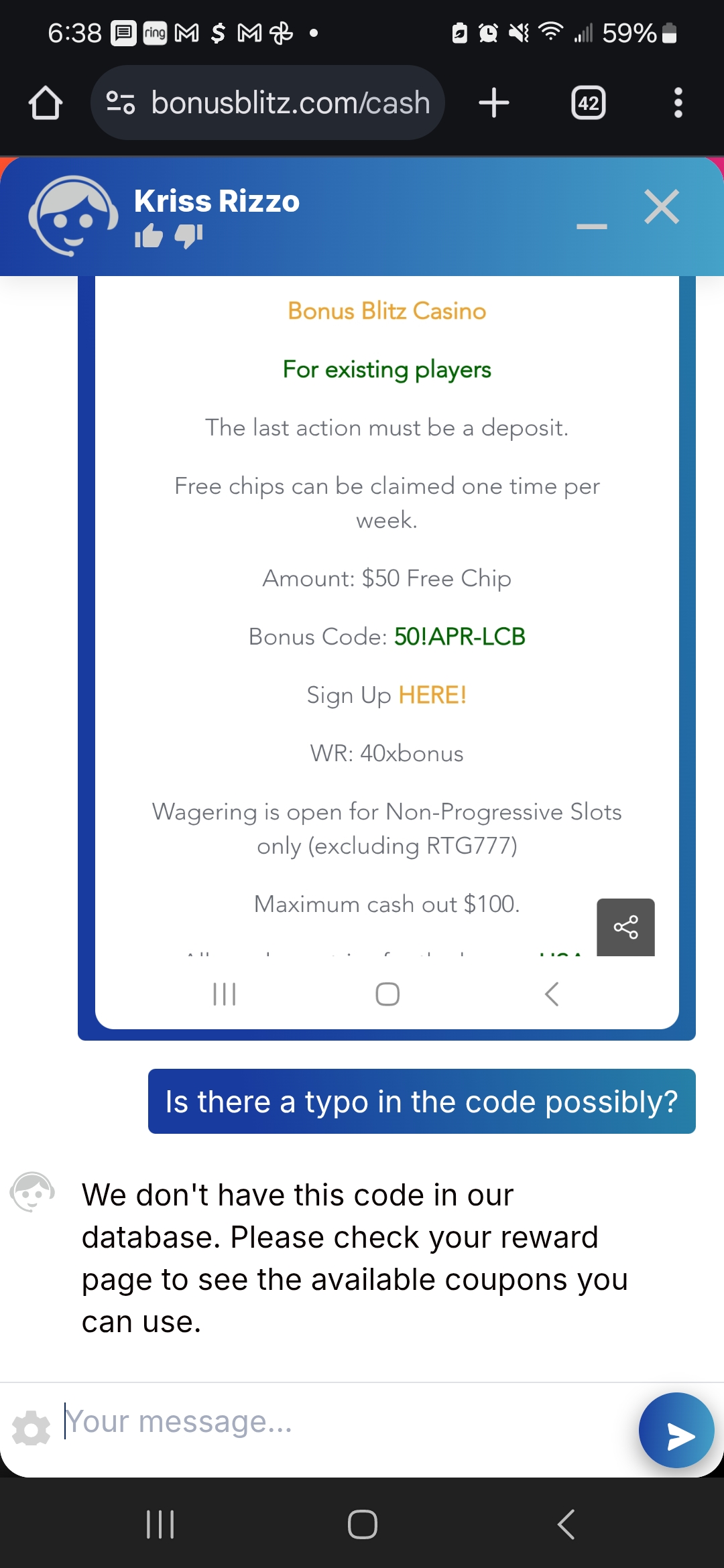Viewport: 724px width, 1568px height.
Task: Go back using the system navigation bar
Action: coord(566,1524)
